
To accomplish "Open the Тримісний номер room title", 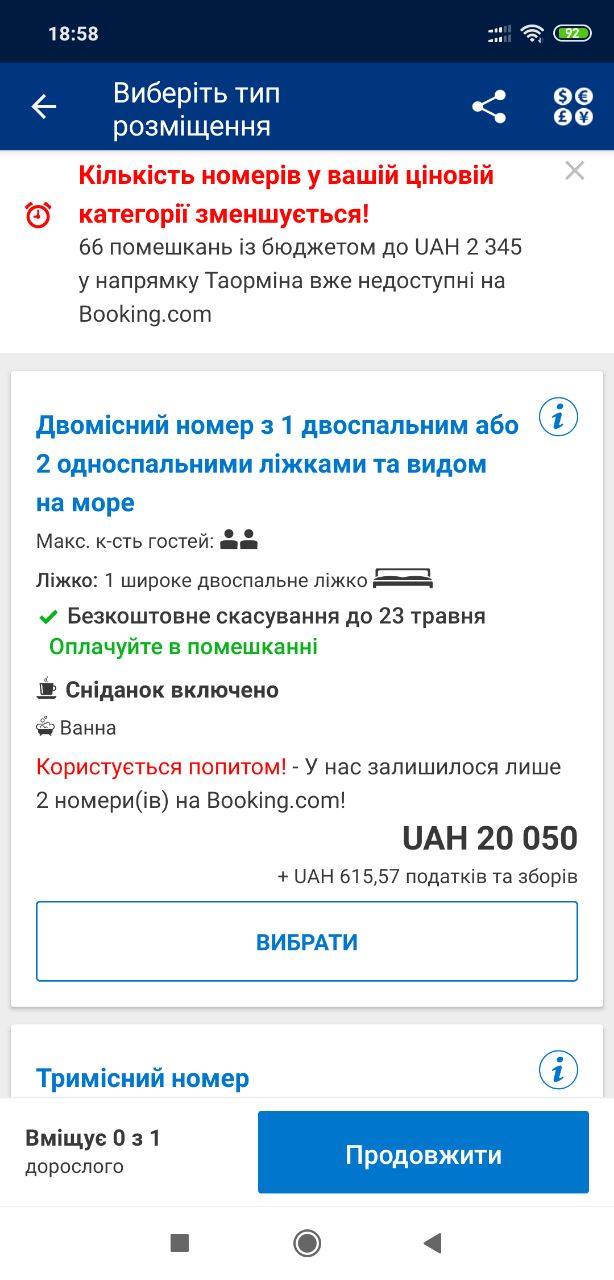I will coord(143,1078).
